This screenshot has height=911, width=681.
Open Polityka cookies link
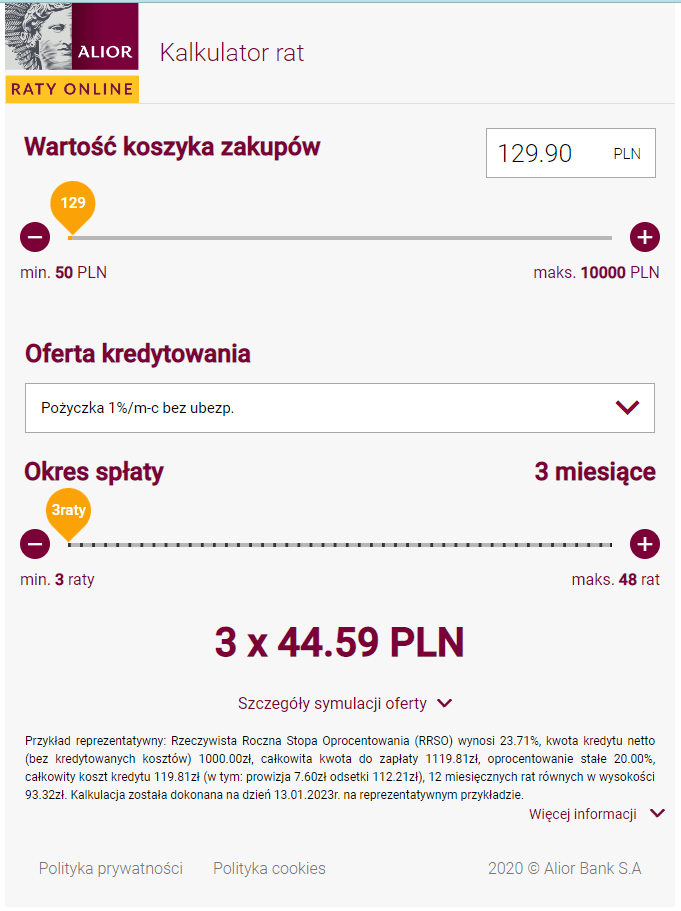(x=269, y=868)
